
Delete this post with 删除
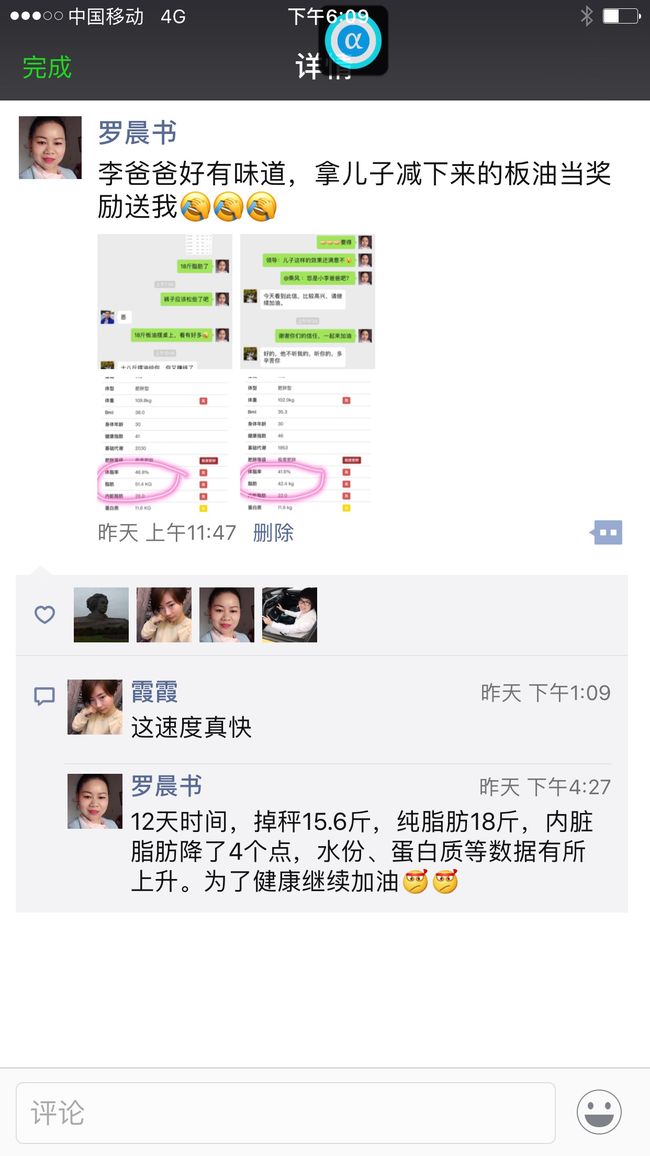(x=273, y=532)
